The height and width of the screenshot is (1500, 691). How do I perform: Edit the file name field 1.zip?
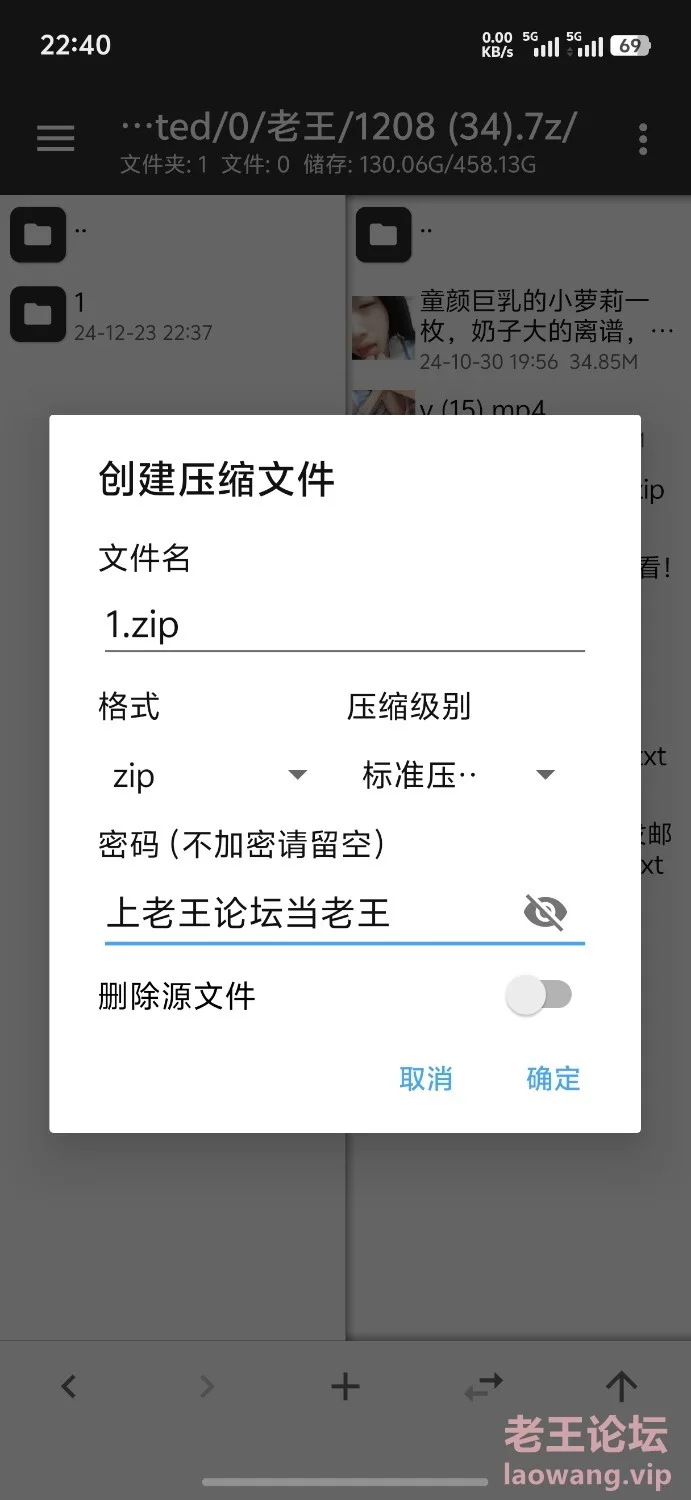click(x=344, y=625)
